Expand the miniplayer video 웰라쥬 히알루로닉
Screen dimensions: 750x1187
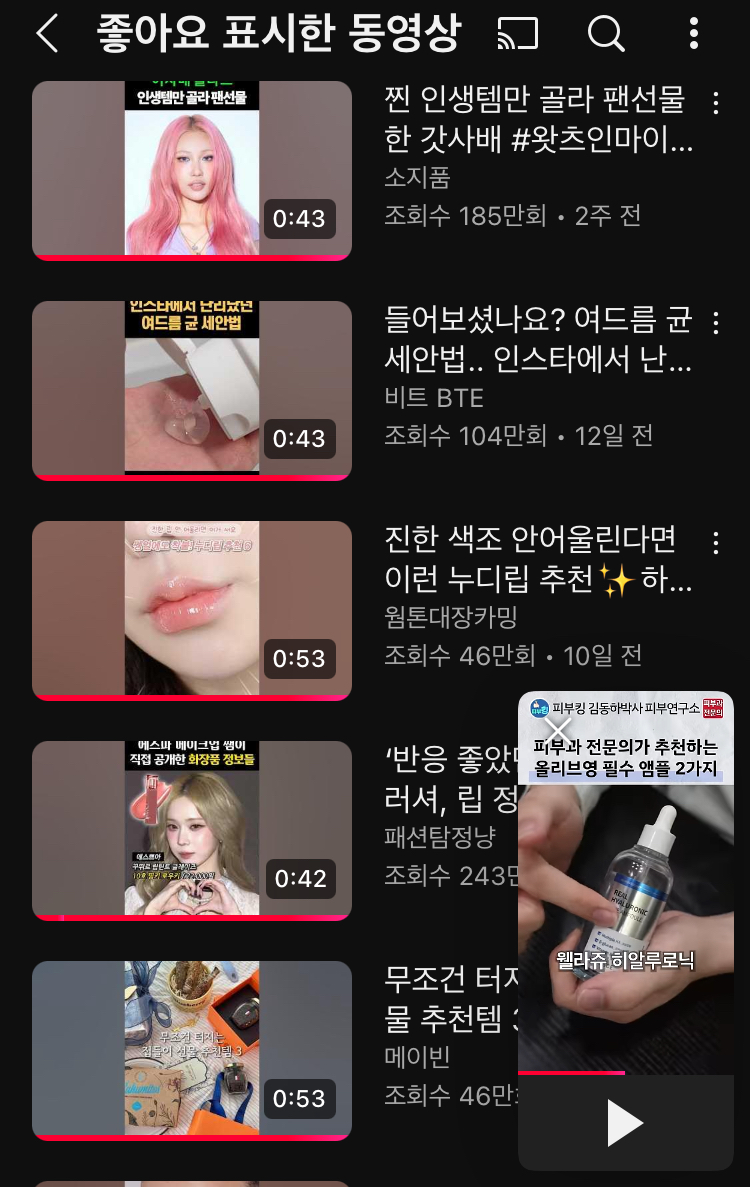(625, 900)
